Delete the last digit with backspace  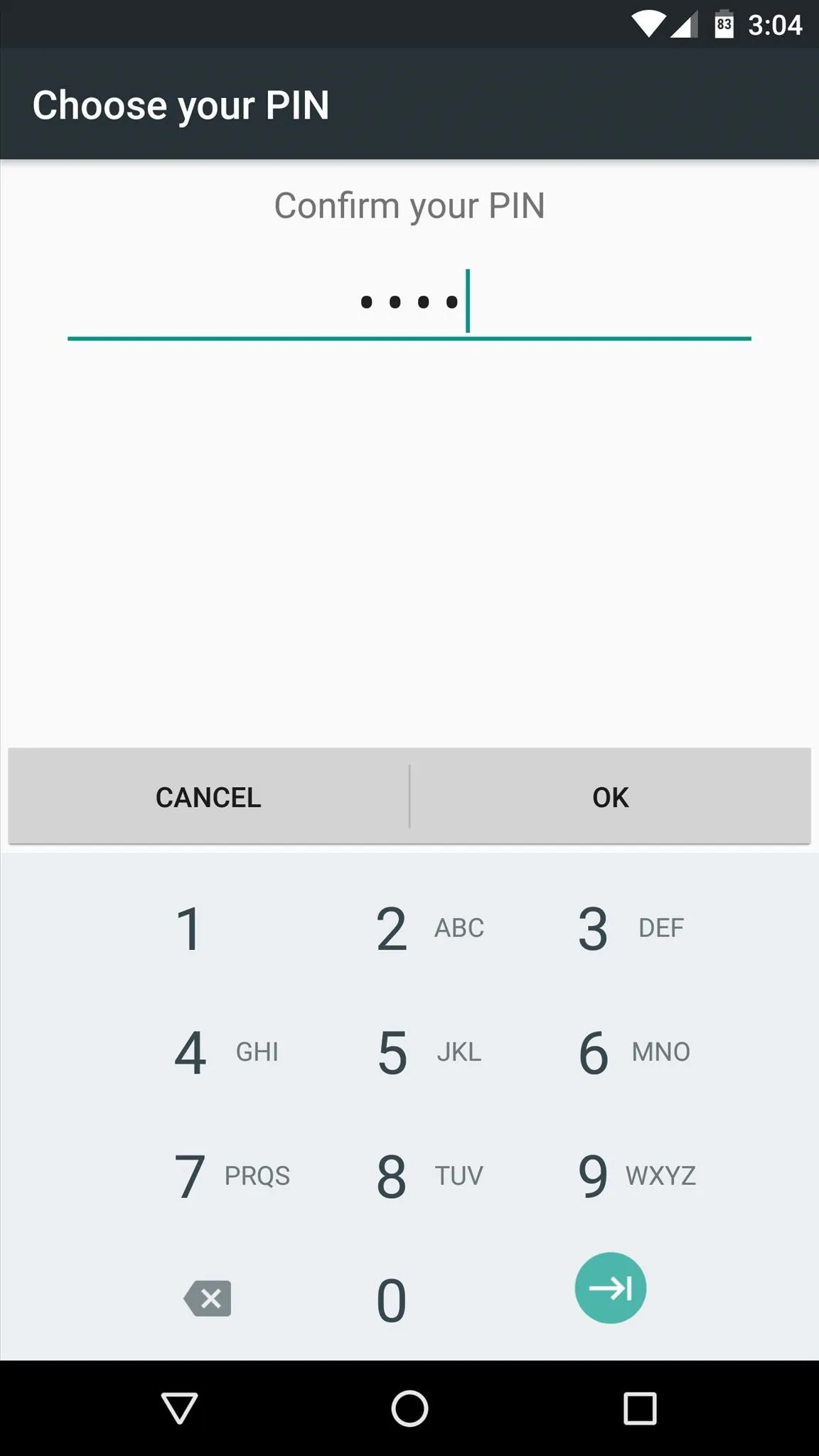(208, 1299)
